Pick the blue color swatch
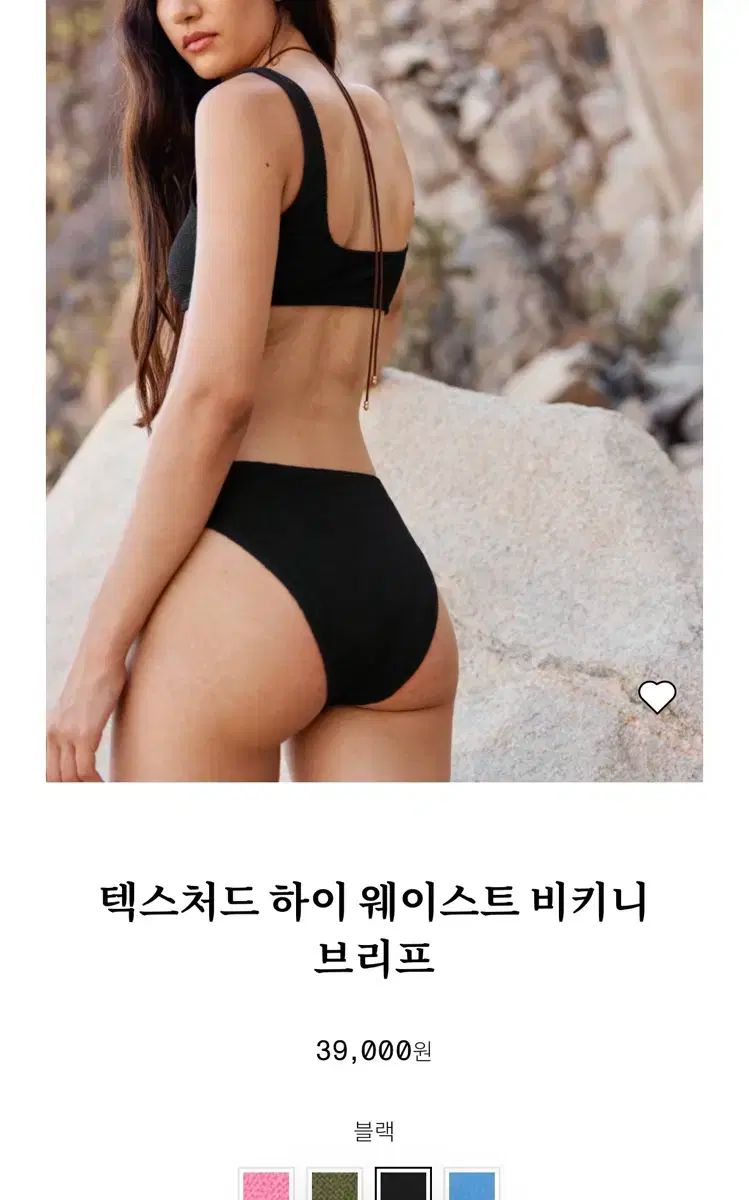This screenshot has height=1200, width=749. pos(472,1185)
